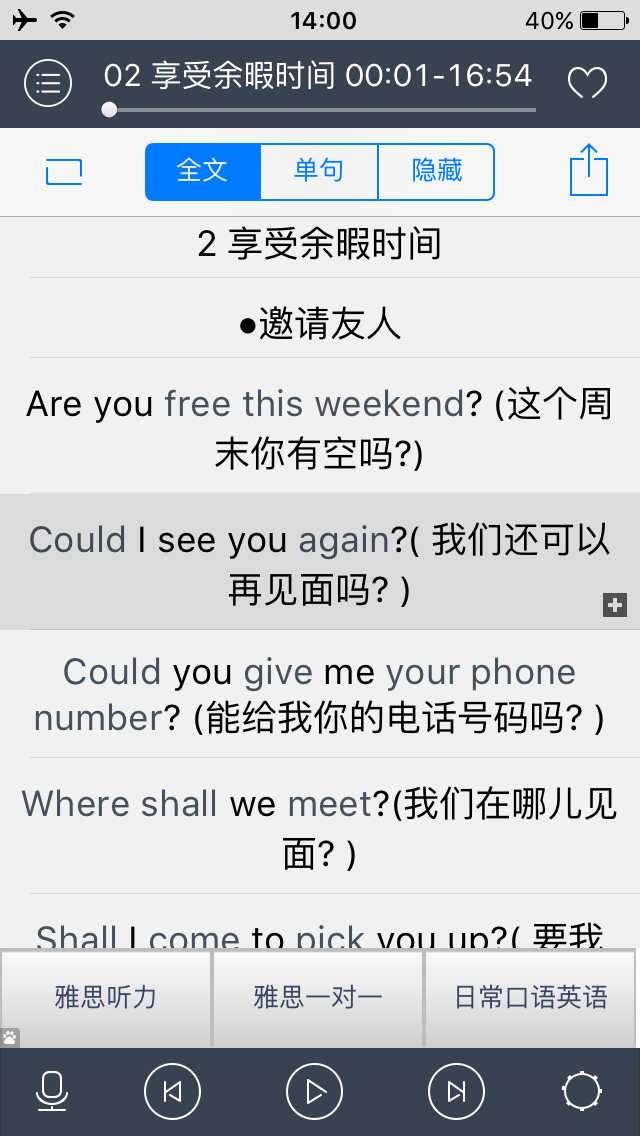Screen dimensions: 640x1136
Task: Play the sentence "Are you free this weekend?"
Action: coord(320,426)
